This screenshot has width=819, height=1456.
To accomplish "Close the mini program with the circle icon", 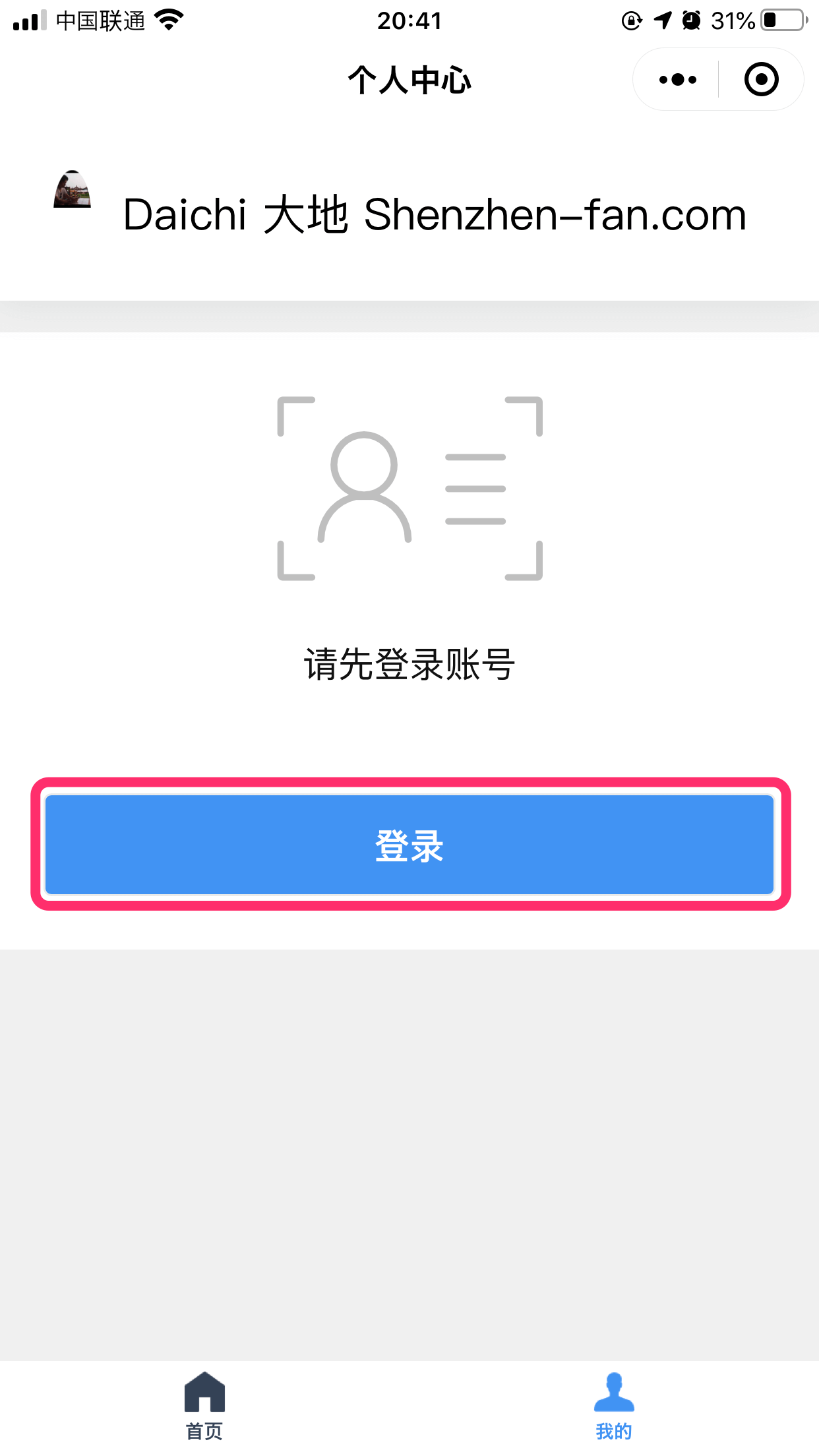I will click(x=761, y=80).
